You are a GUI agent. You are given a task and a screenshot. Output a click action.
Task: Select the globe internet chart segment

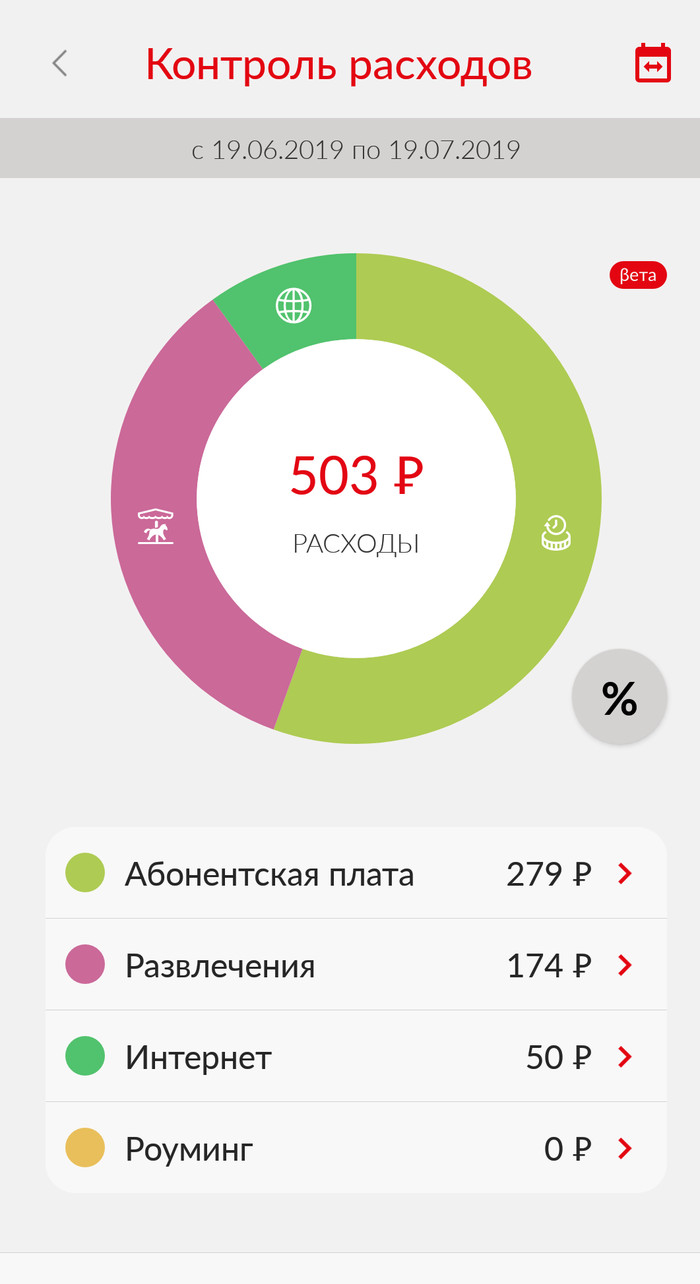[x=294, y=305]
